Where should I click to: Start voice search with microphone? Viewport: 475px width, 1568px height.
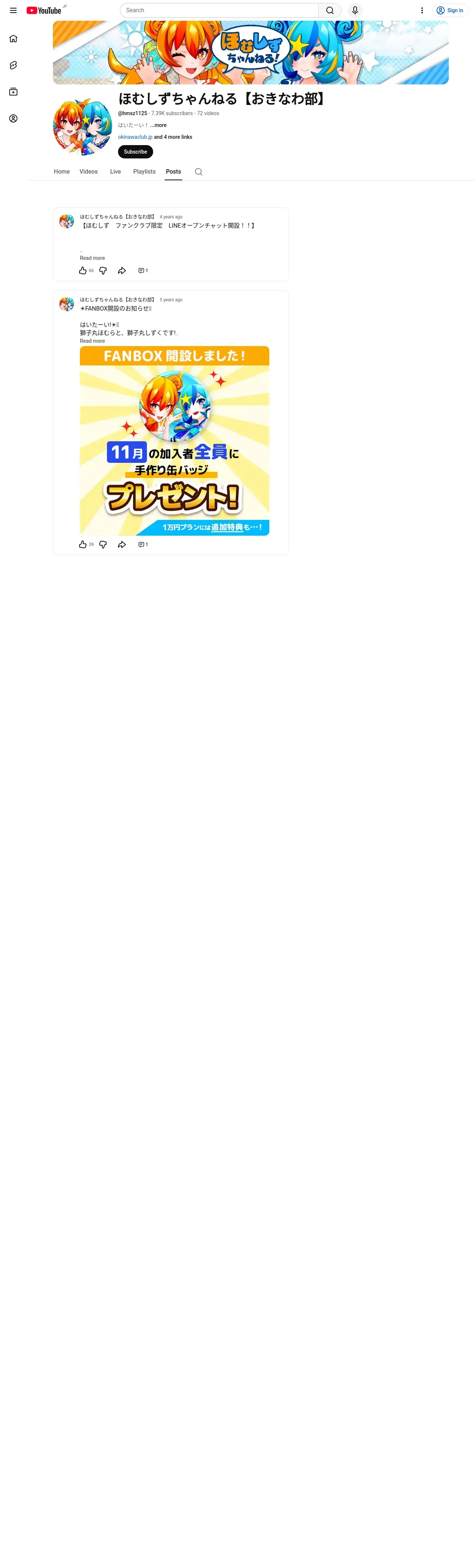[355, 10]
